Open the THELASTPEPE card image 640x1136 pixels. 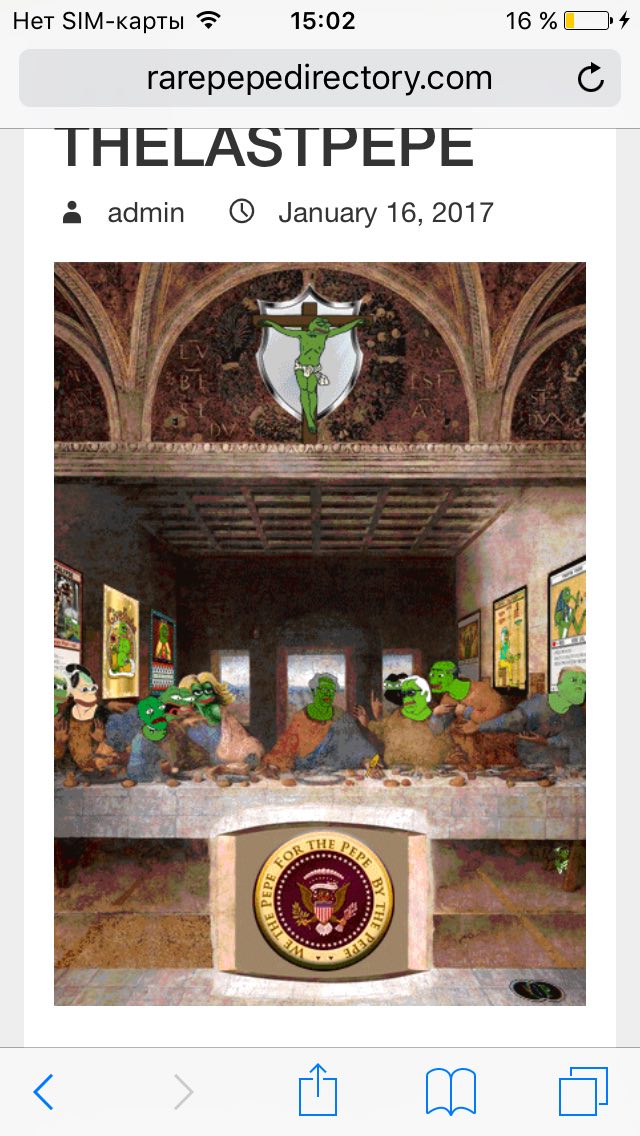point(320,634)
